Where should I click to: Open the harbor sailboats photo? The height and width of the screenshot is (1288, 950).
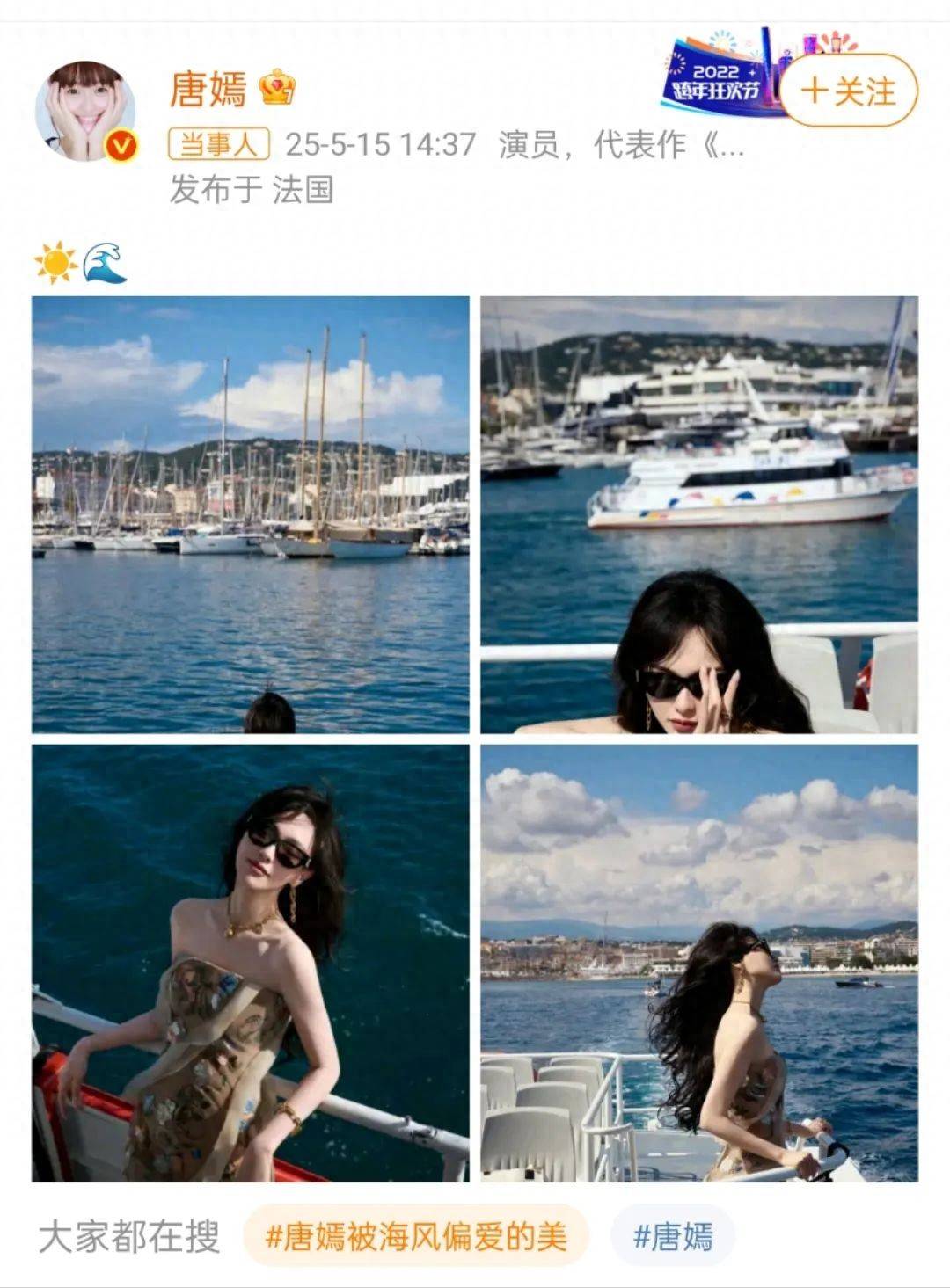pos(251,514)
